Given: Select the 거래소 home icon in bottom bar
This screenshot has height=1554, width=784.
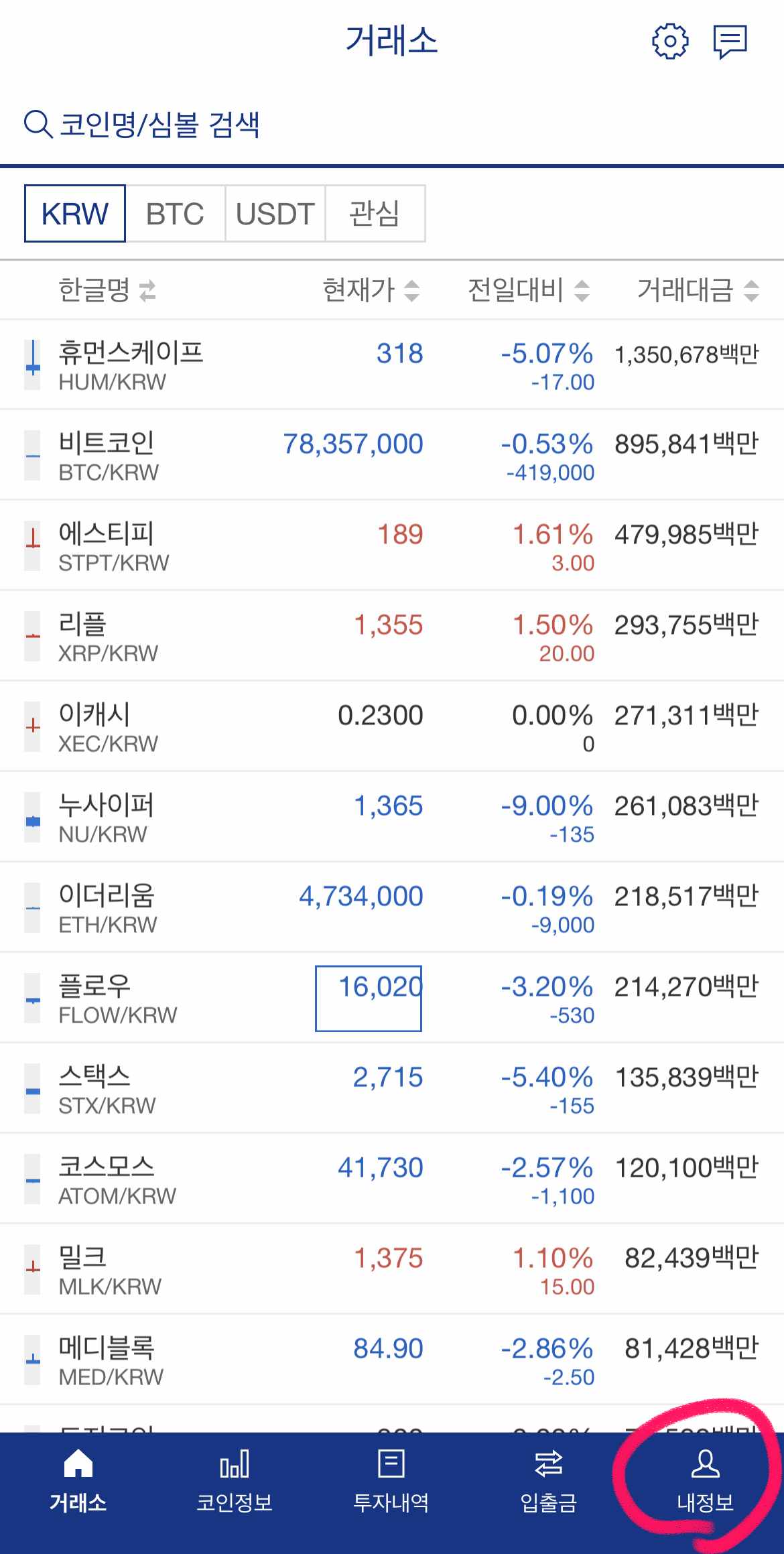Looking at the screenshot, I should click(78, 1470).
